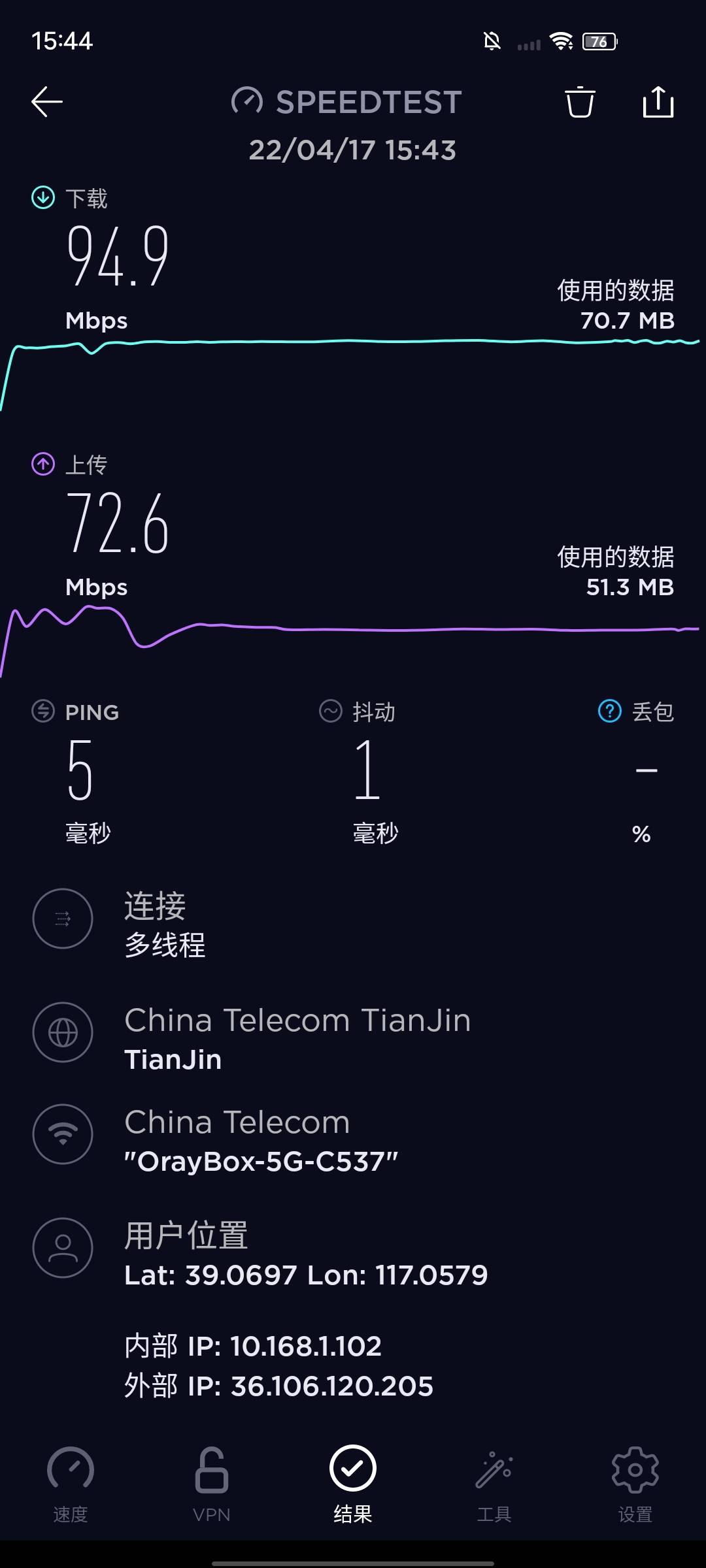Screen dimensions: 706x1568
Task: Open the packet loss help icon
Action: 610,711
